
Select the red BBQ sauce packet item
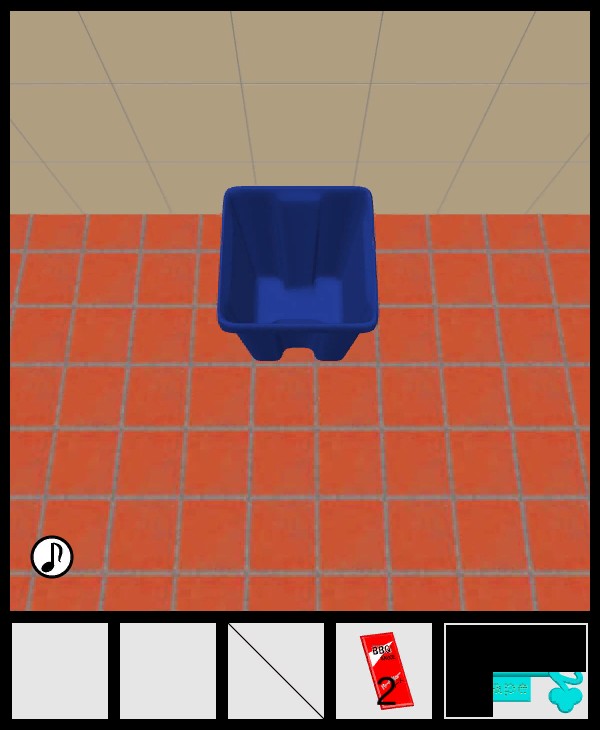pyautogui.click(x=385, y=670)
